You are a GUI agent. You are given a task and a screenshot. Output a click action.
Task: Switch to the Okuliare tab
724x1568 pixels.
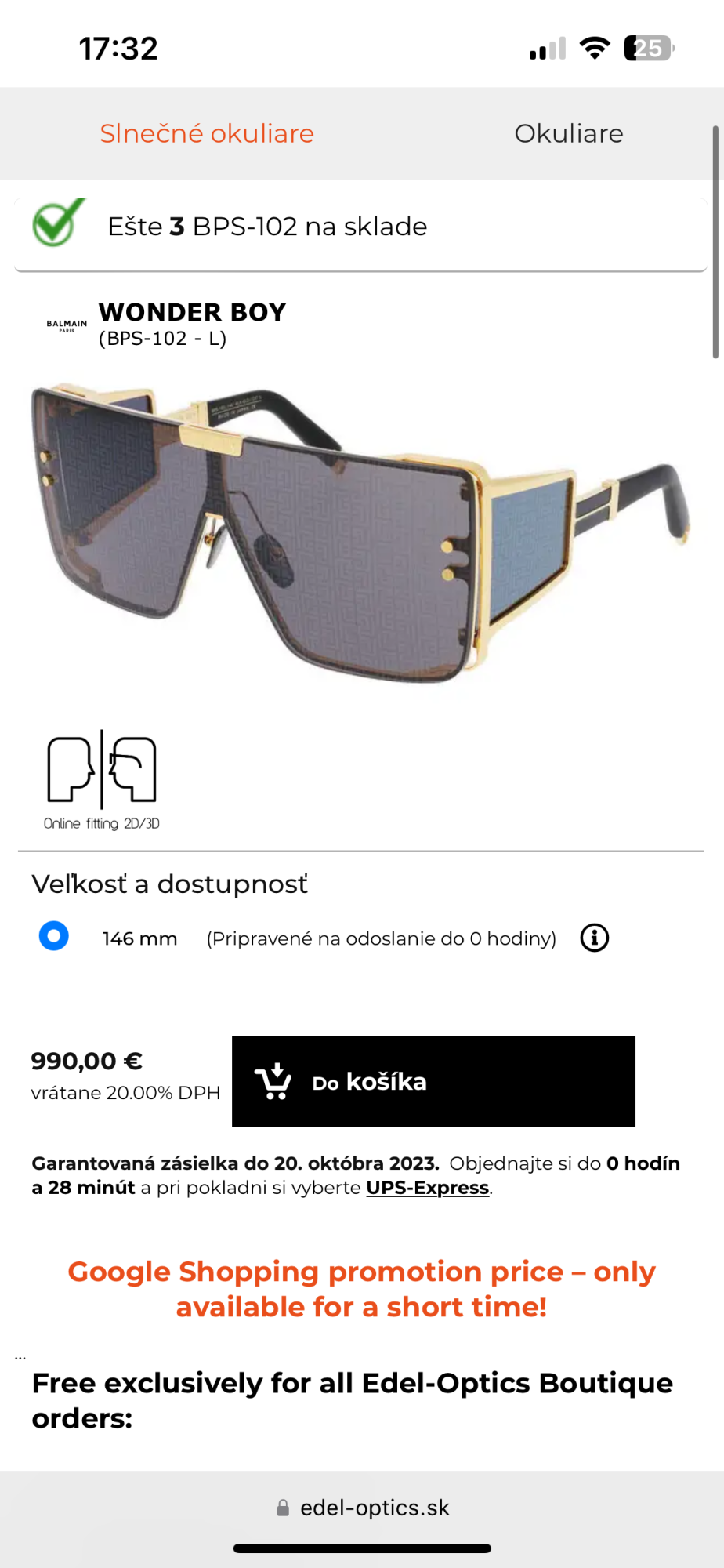coord(569,134)
